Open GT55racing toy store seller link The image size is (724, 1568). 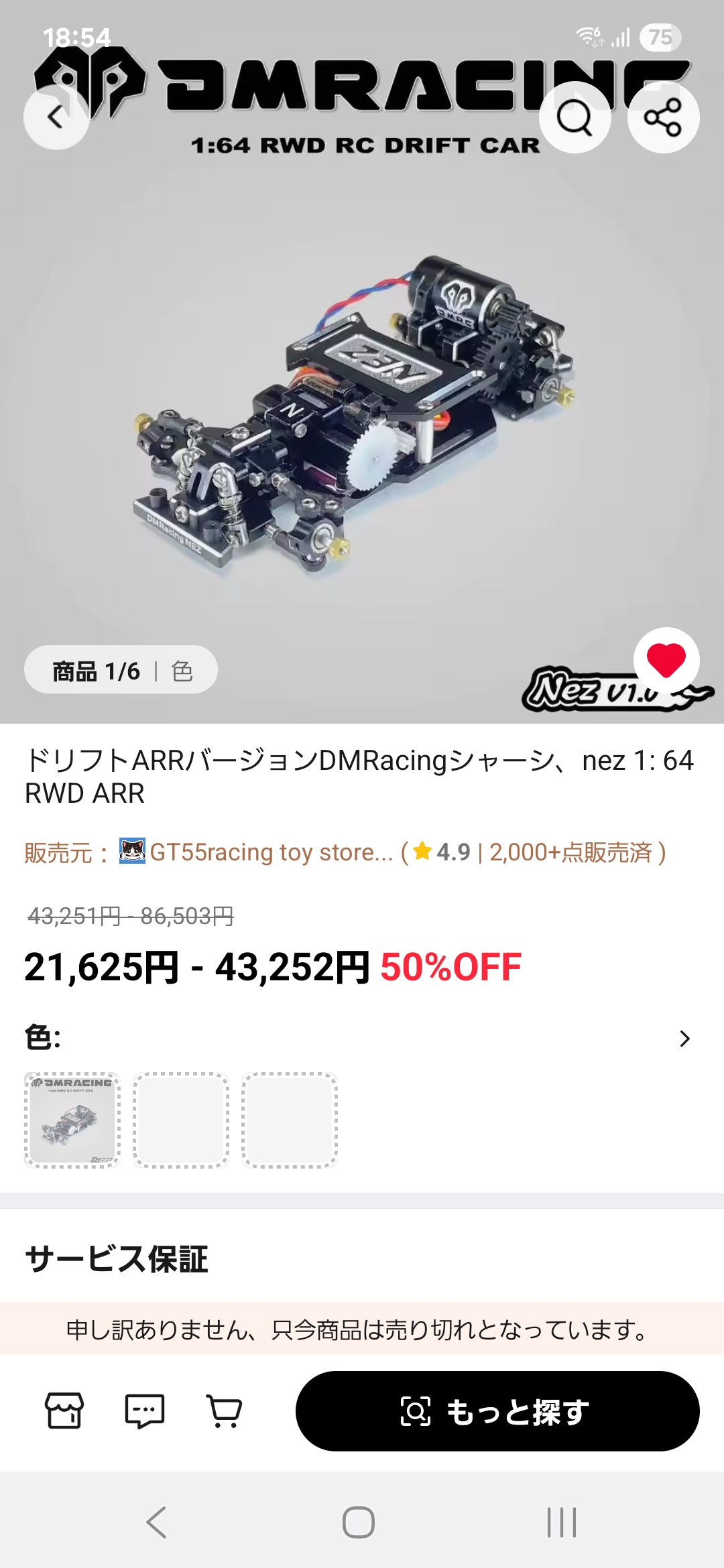[271, 852]
